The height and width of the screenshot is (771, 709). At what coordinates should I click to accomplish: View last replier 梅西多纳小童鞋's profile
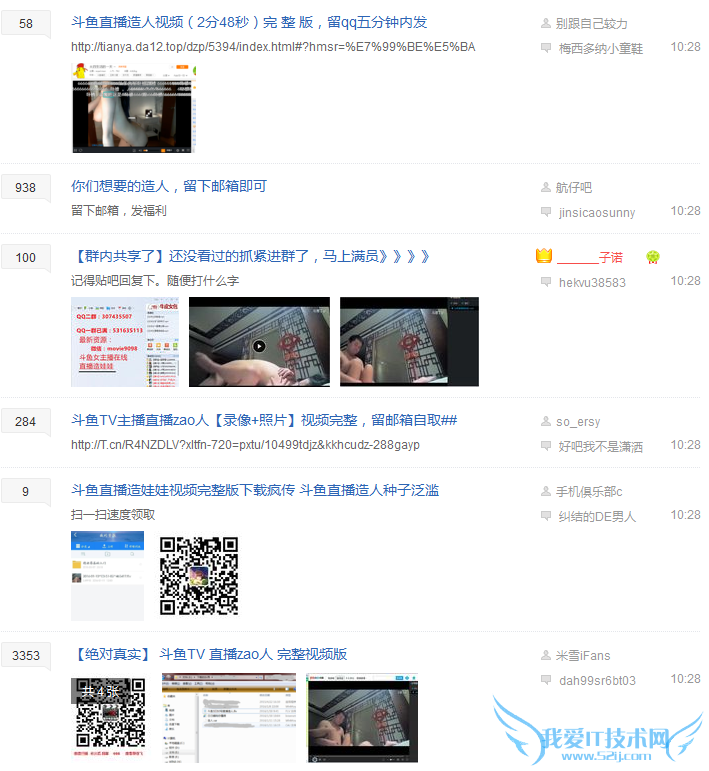[x=600, y=48]
